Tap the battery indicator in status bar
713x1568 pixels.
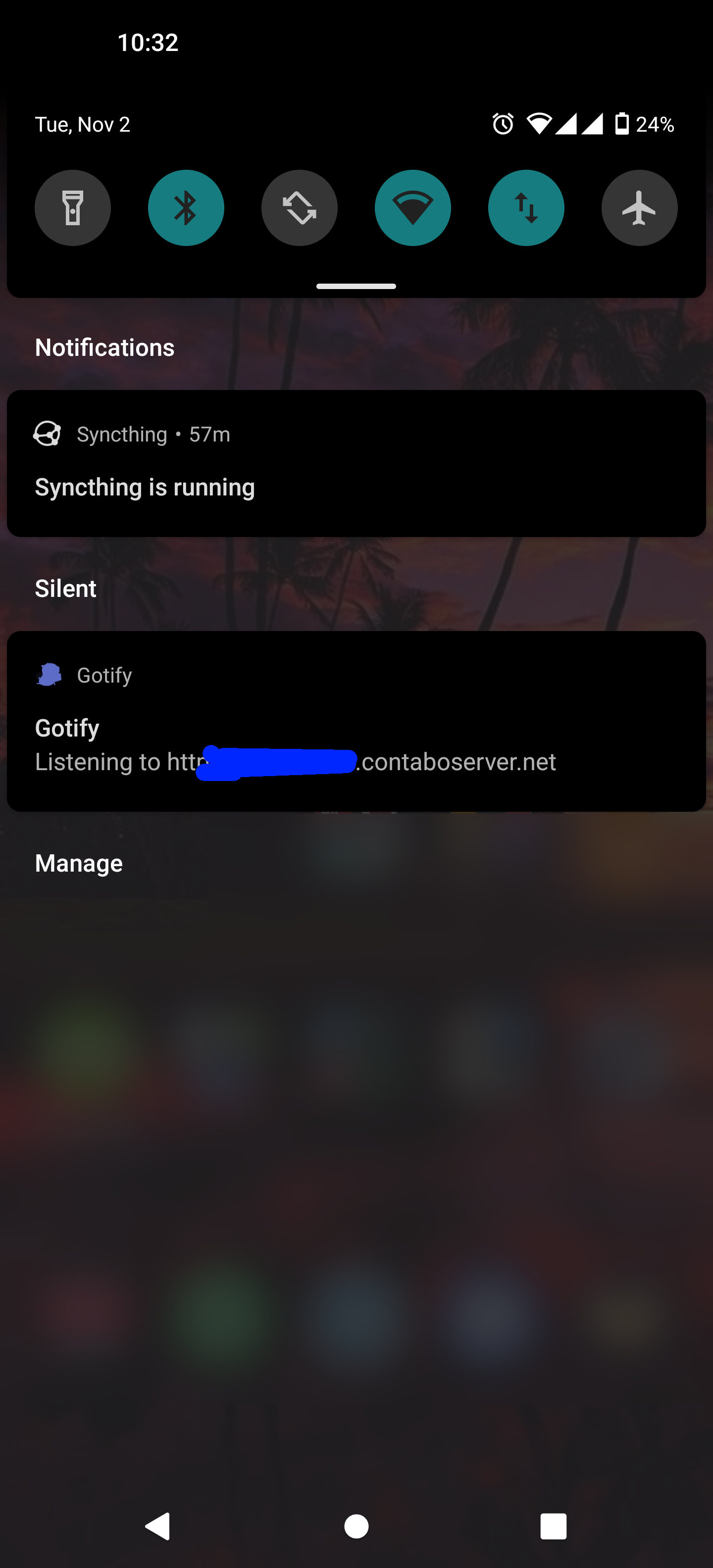point(621,124)
